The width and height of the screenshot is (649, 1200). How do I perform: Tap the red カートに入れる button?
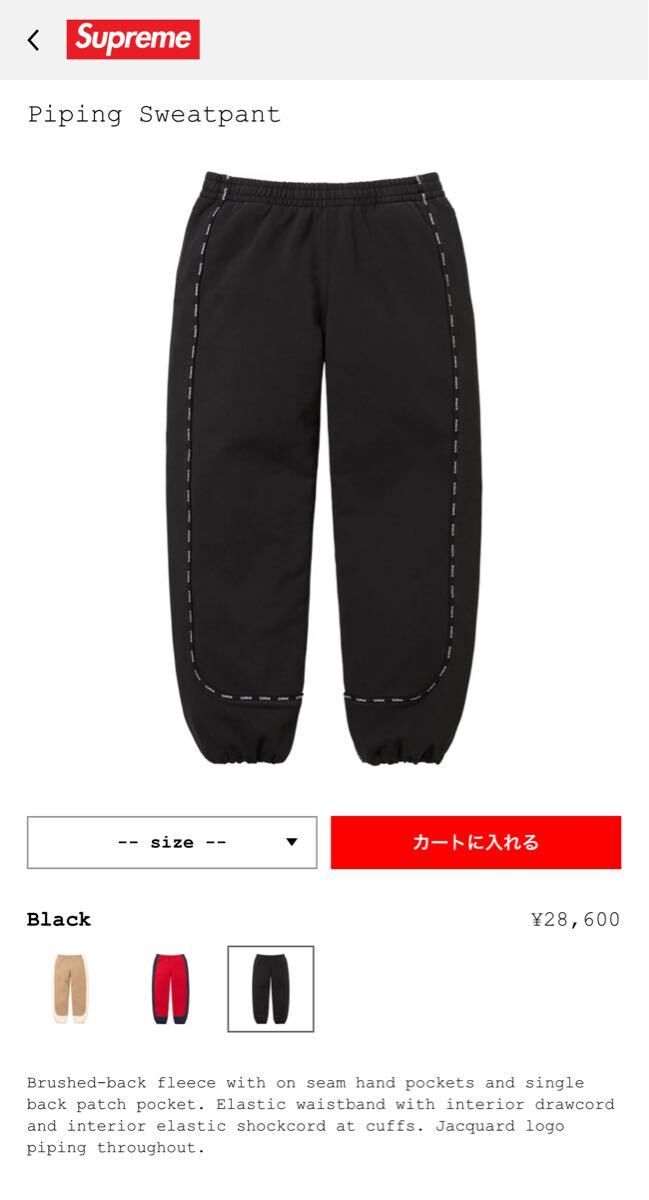pos(476,842)
